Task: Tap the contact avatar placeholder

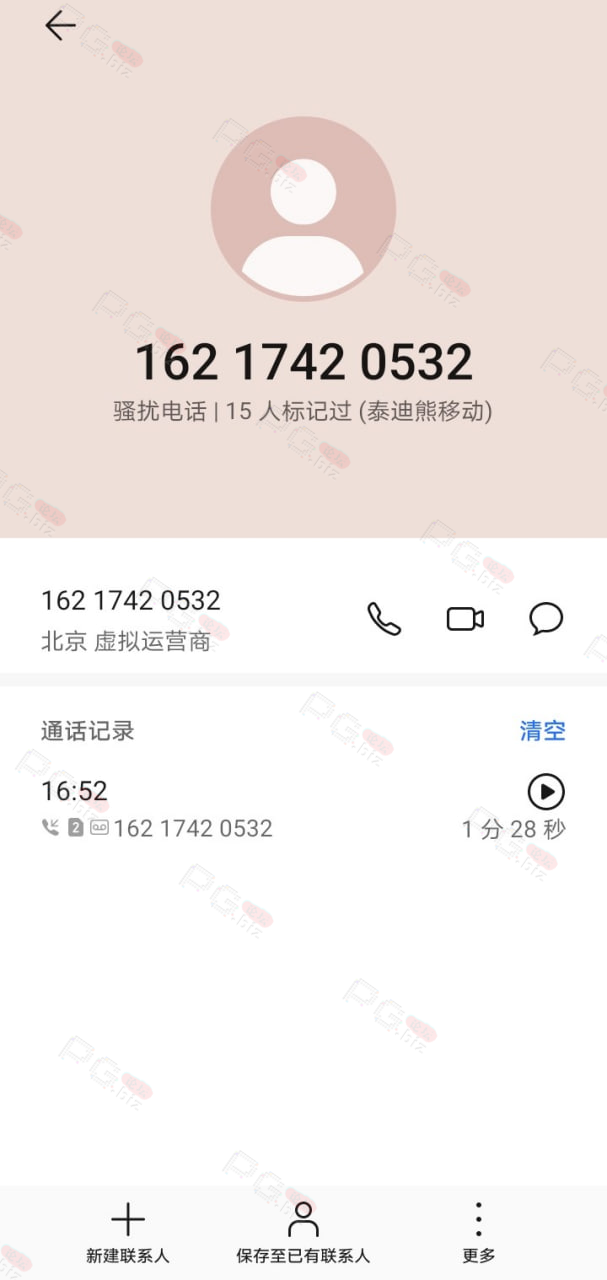Action: (x=303, y=209)
